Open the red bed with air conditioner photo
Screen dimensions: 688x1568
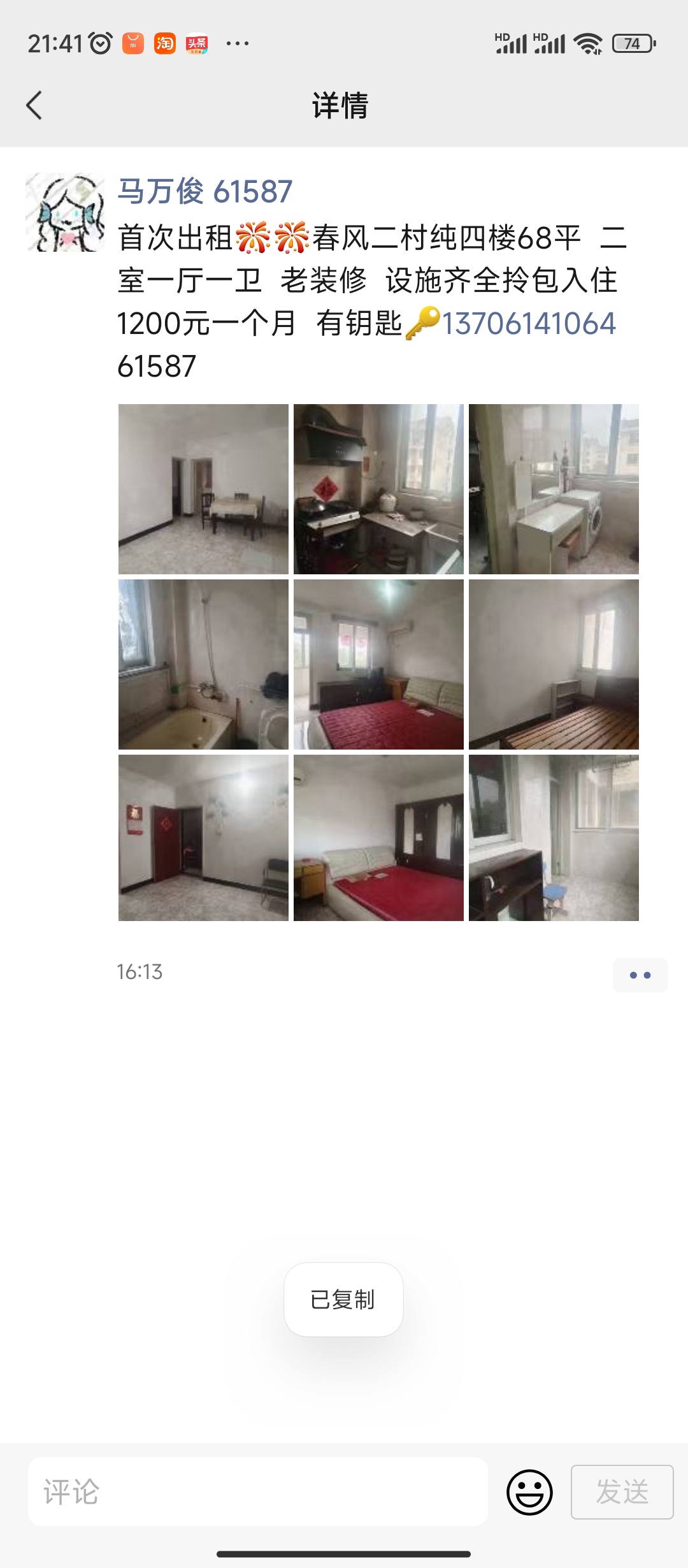378,664
